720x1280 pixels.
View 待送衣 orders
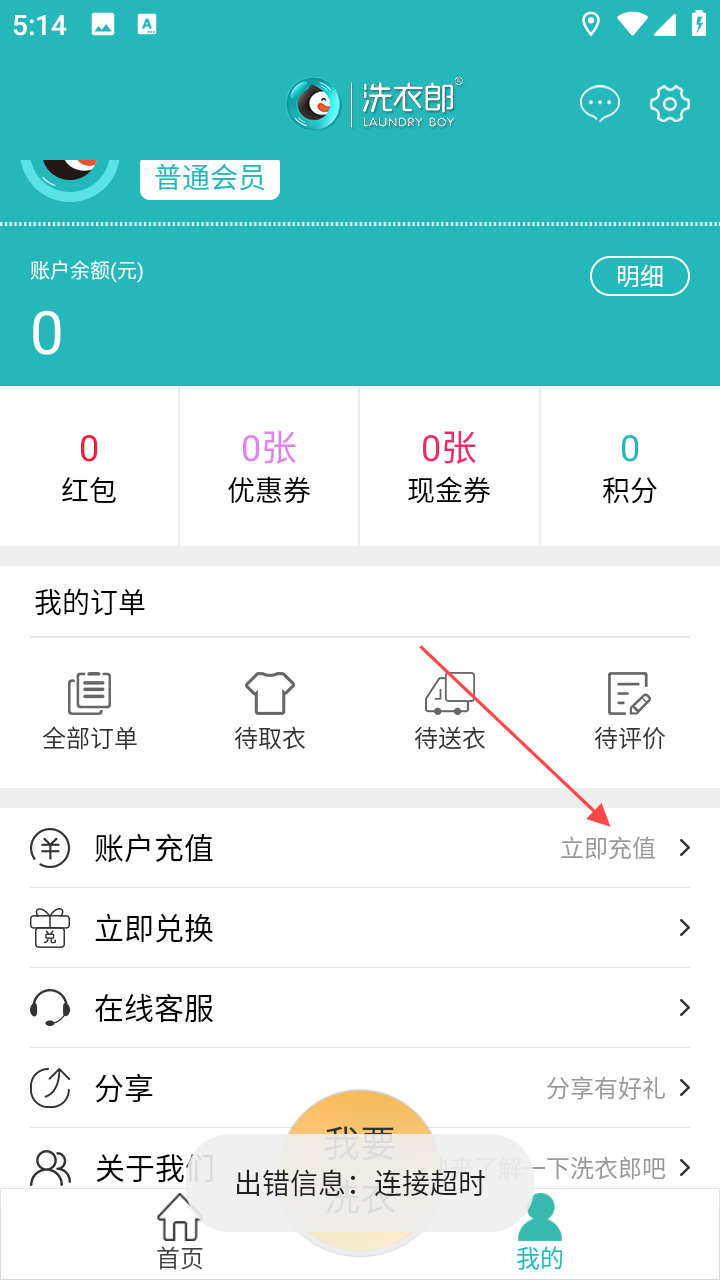pos(450,711)
